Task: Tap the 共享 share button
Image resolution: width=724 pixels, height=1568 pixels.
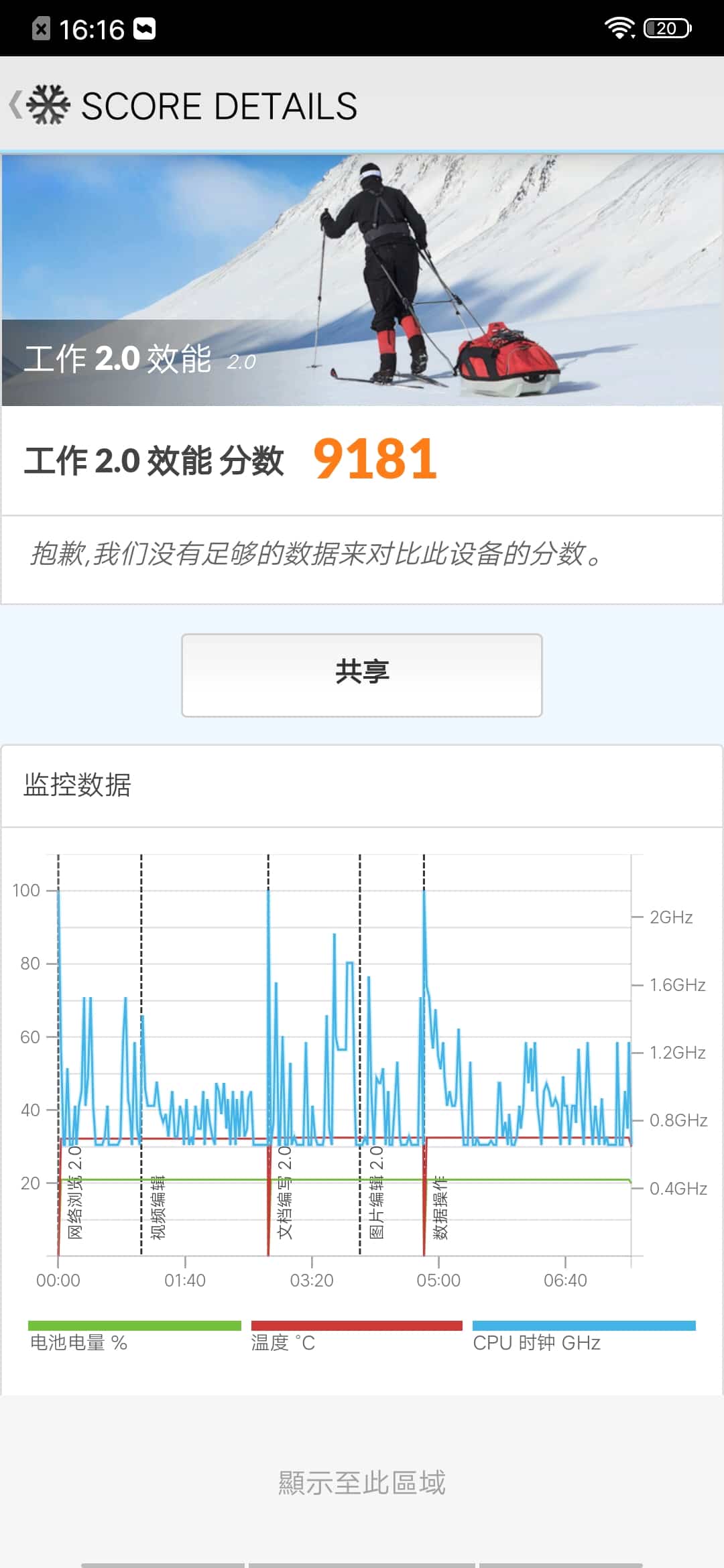Action: [362, 675]
